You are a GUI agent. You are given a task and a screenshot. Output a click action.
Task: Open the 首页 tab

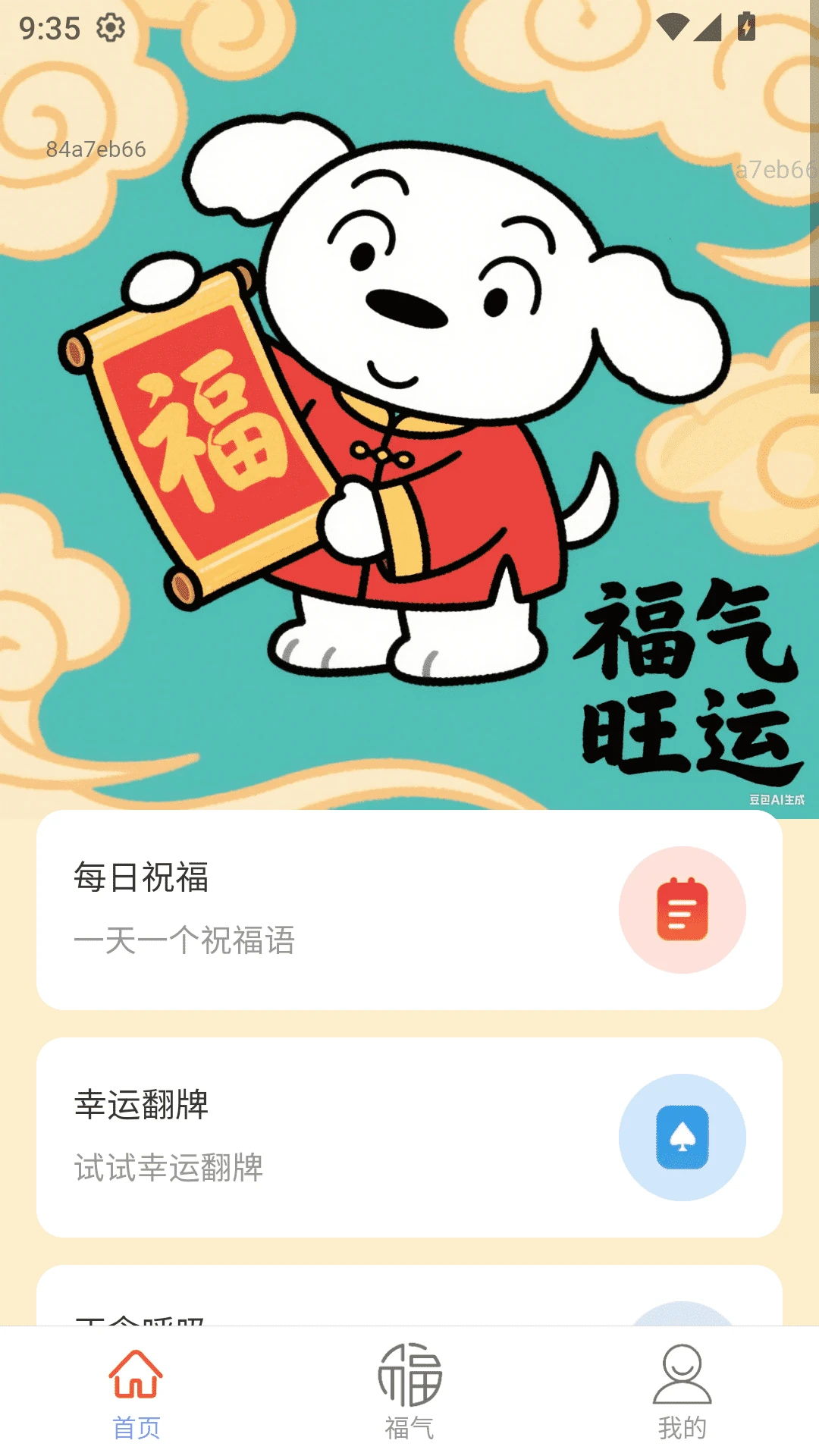[136, 1399]
